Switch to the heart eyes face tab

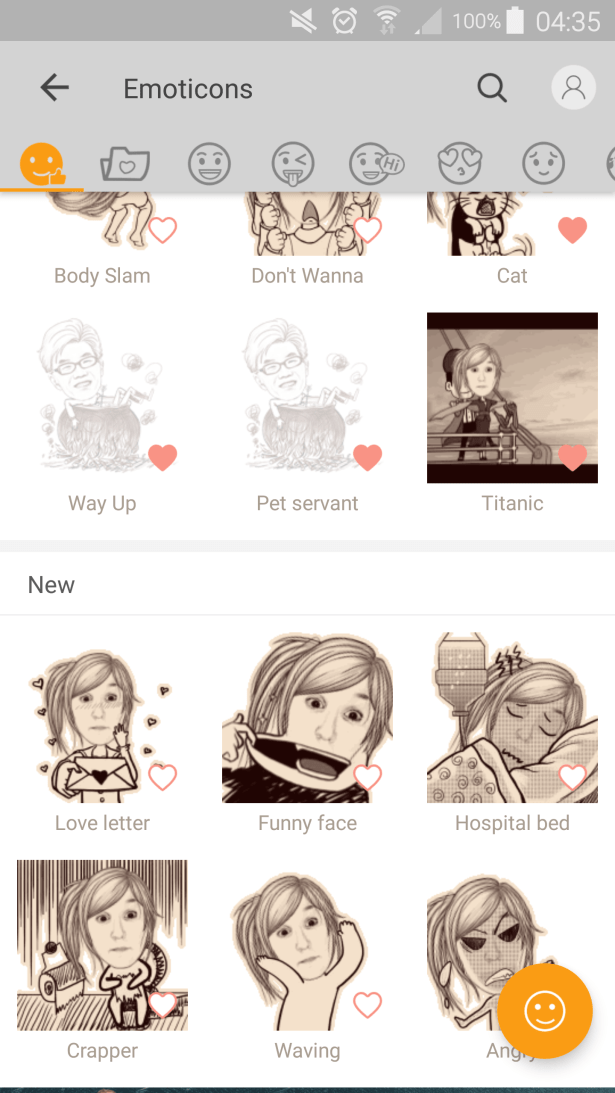click(460, 163)
